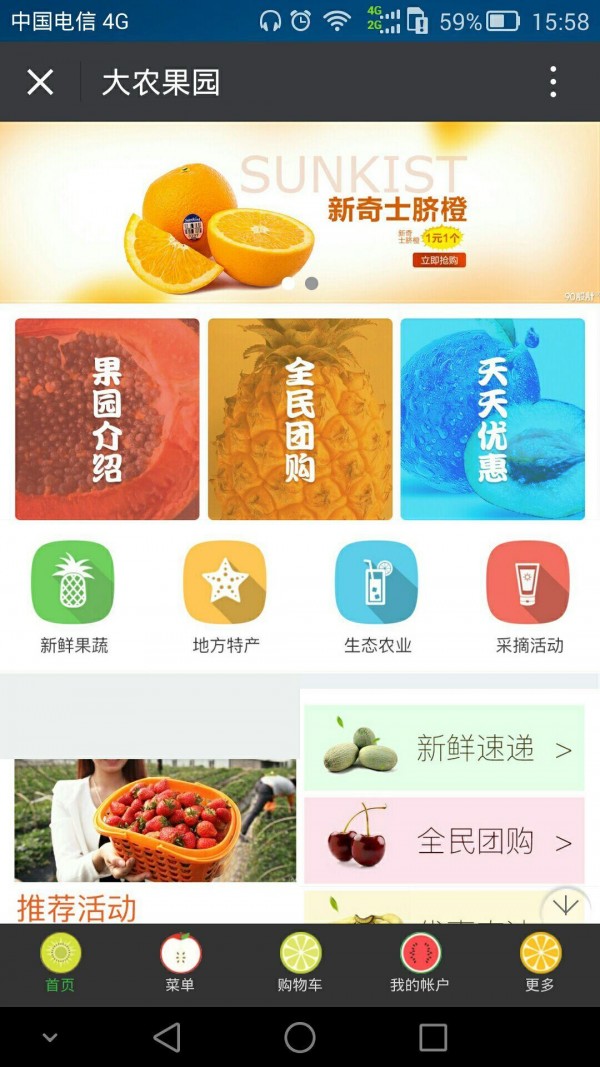Open the 全民团购 pineapple tile

click(300, 419)
